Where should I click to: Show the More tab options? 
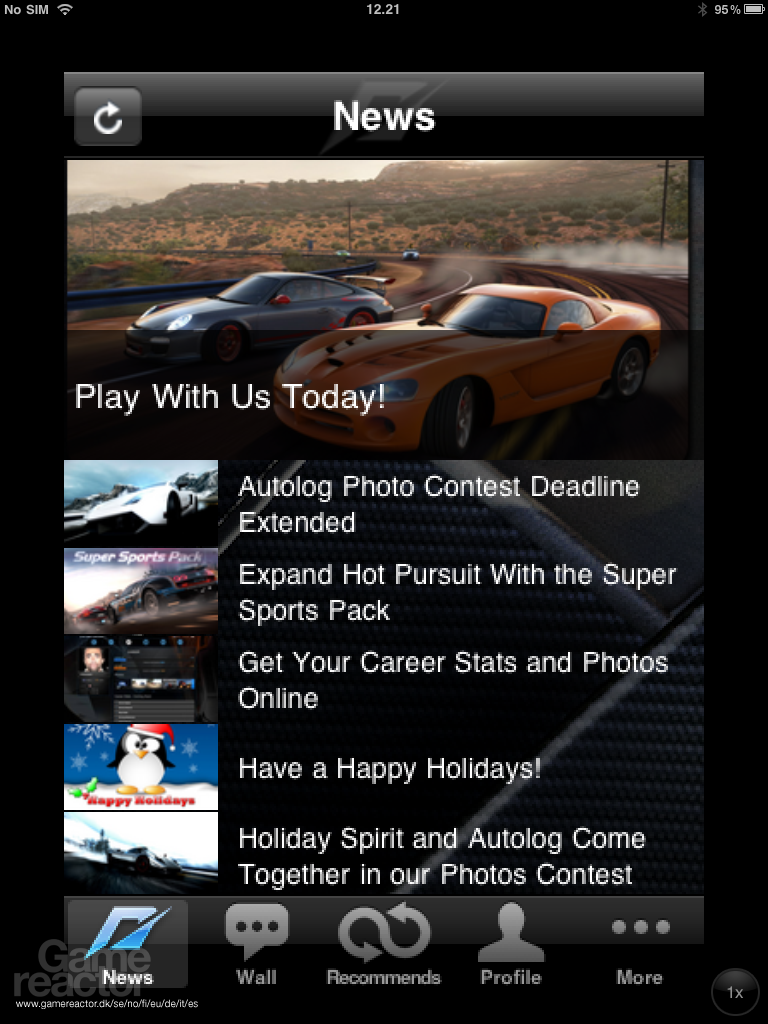[639, 944]
